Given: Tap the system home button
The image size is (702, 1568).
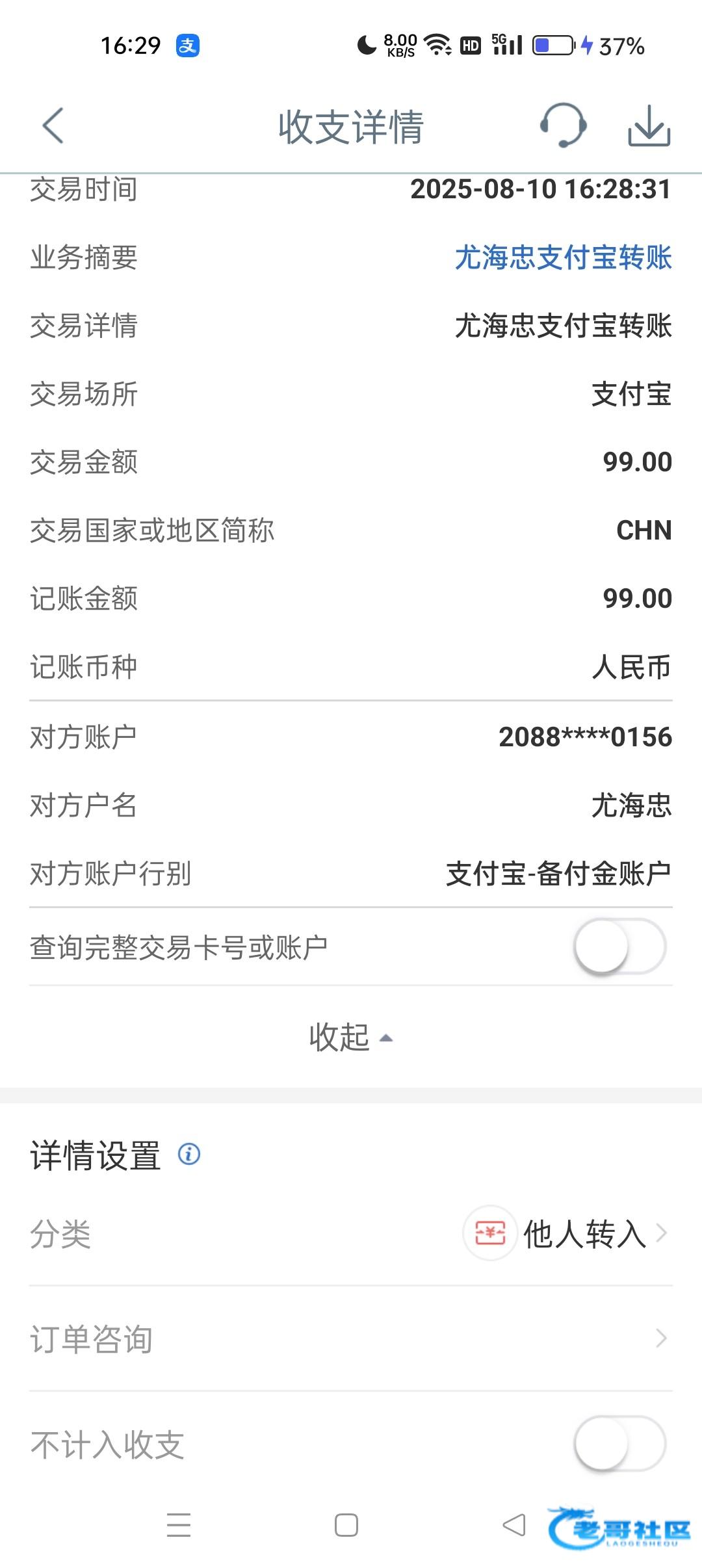Looking at the screenshot, I should (346, 1525).
